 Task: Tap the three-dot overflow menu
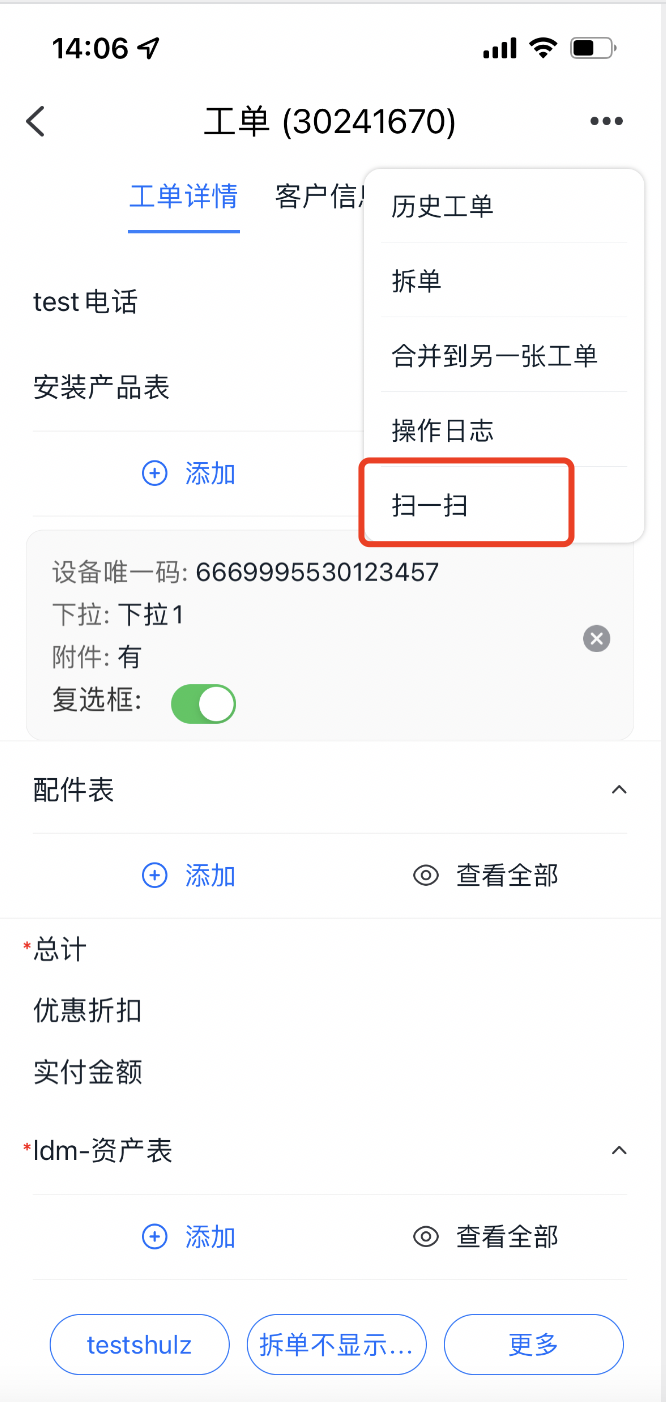tap(606, 122)
